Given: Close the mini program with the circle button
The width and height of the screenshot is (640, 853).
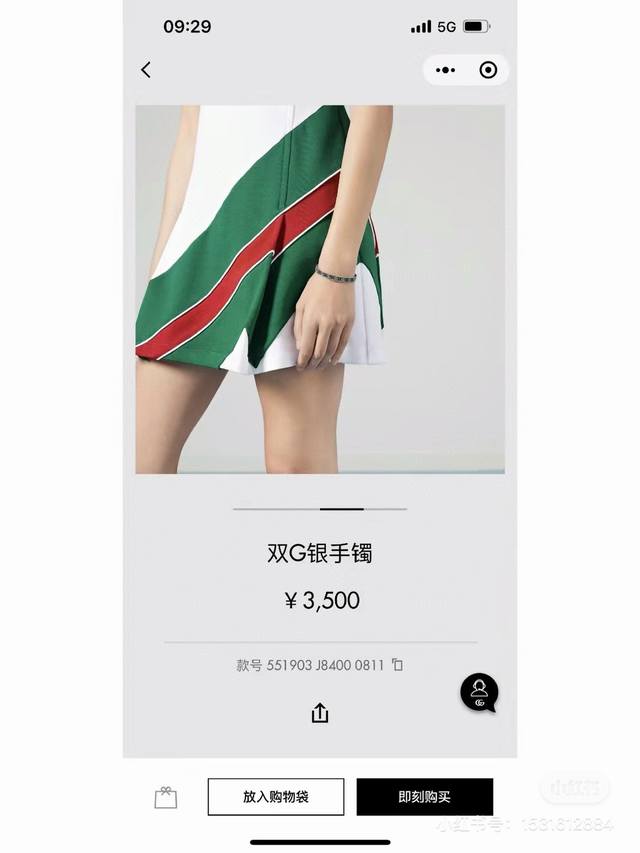Looking at the screenshot, I should 488,70.
